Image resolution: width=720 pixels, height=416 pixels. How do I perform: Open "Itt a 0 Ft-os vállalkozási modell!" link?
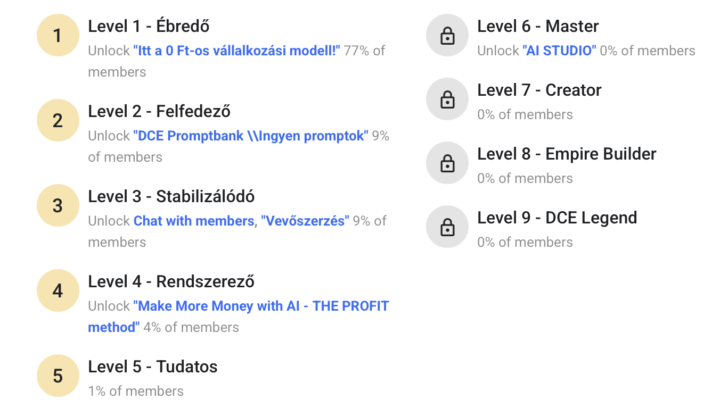click(236, 50)
